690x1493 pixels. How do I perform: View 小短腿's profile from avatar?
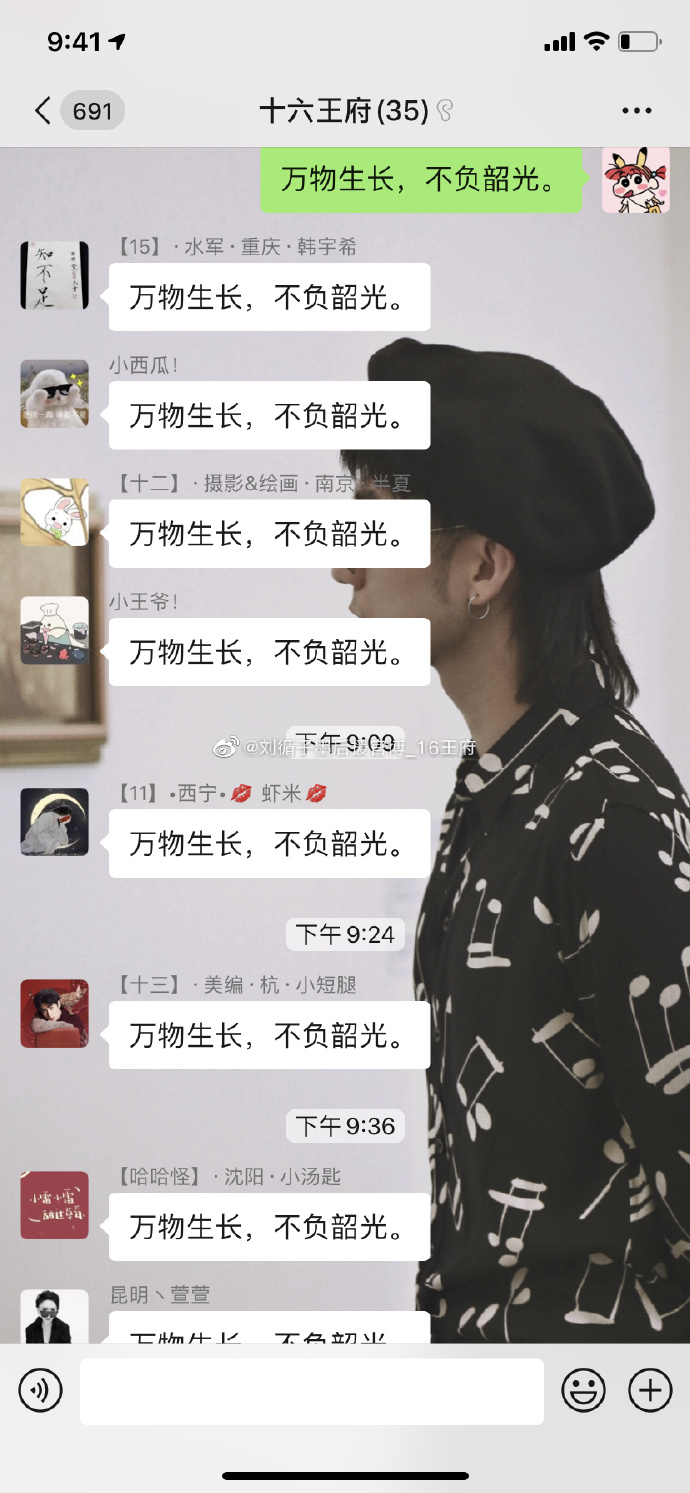coord(55,1013)
